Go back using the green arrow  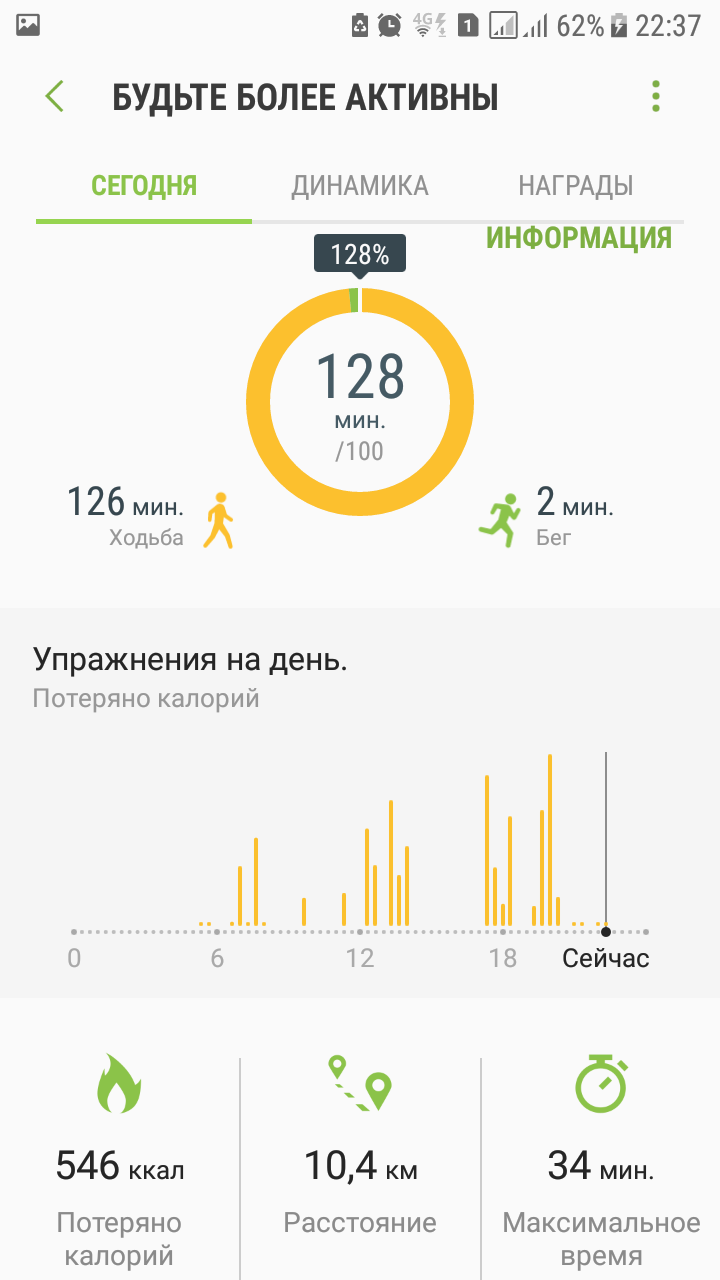pos(55,97)
